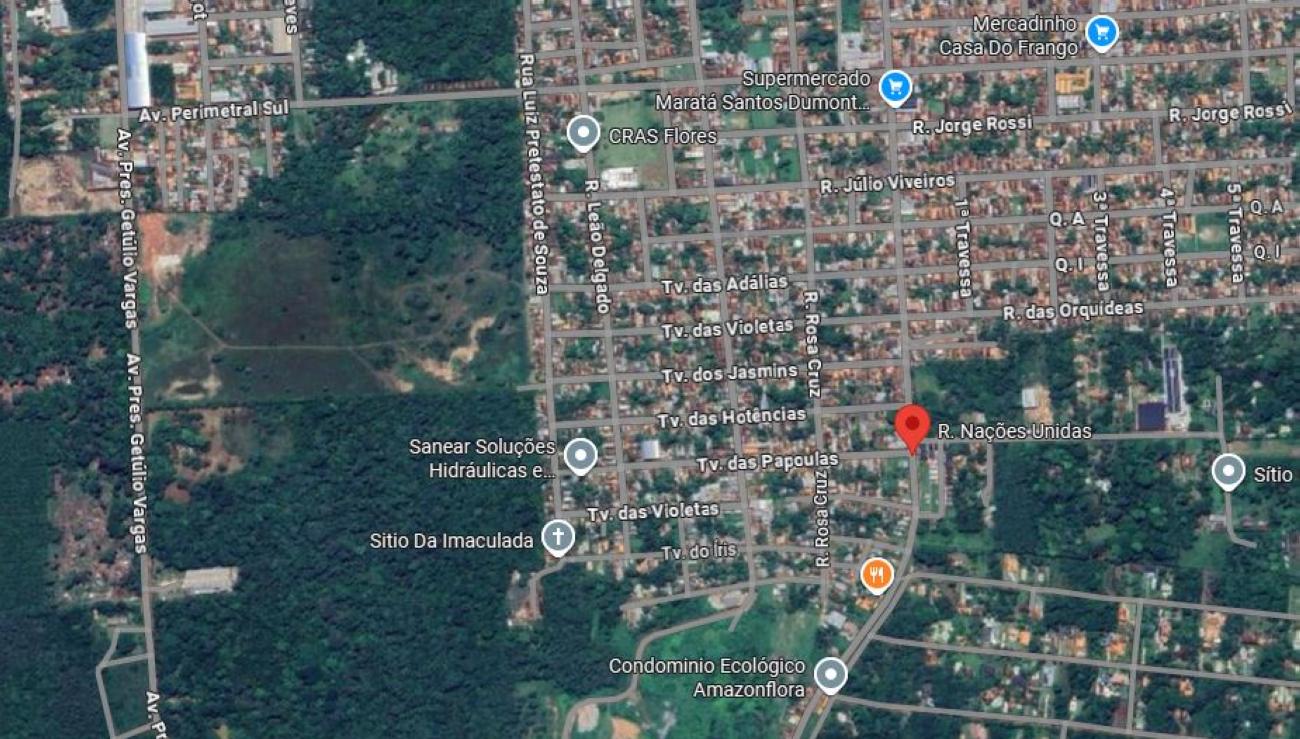Image resolution: width=1300 pixels, height=739 pixels.
Task: Select Supermercado Maratá Santos Dumont marker
Action: (x=895, y=87)
